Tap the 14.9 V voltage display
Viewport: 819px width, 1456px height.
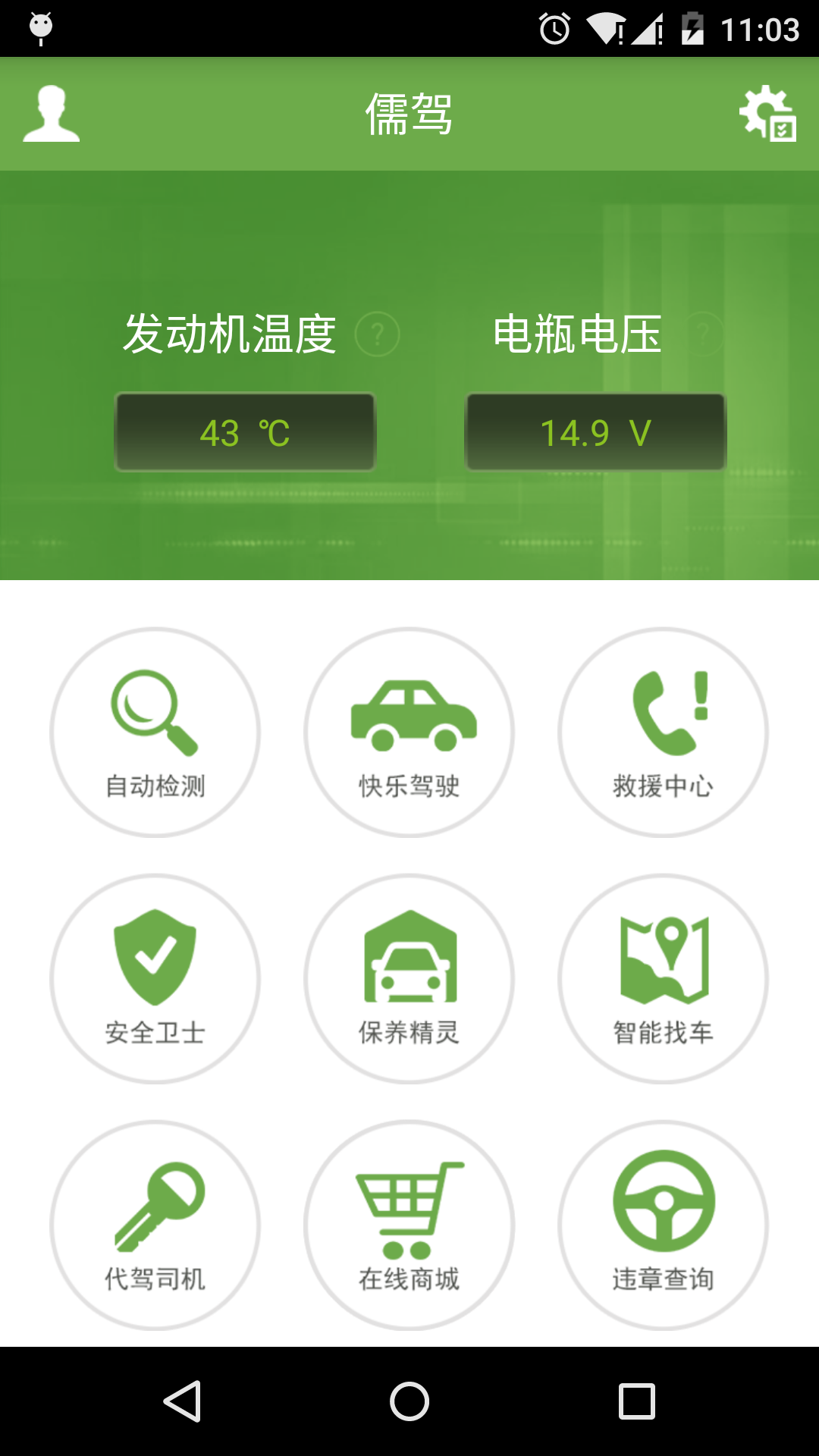pos(596,432)
